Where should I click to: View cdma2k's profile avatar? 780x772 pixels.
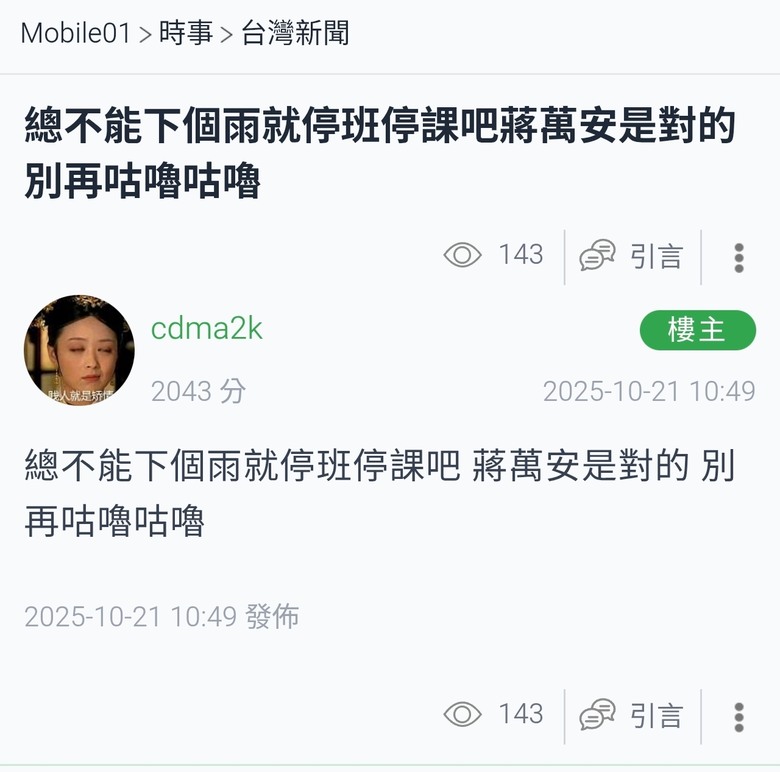[x=79, y=350]
